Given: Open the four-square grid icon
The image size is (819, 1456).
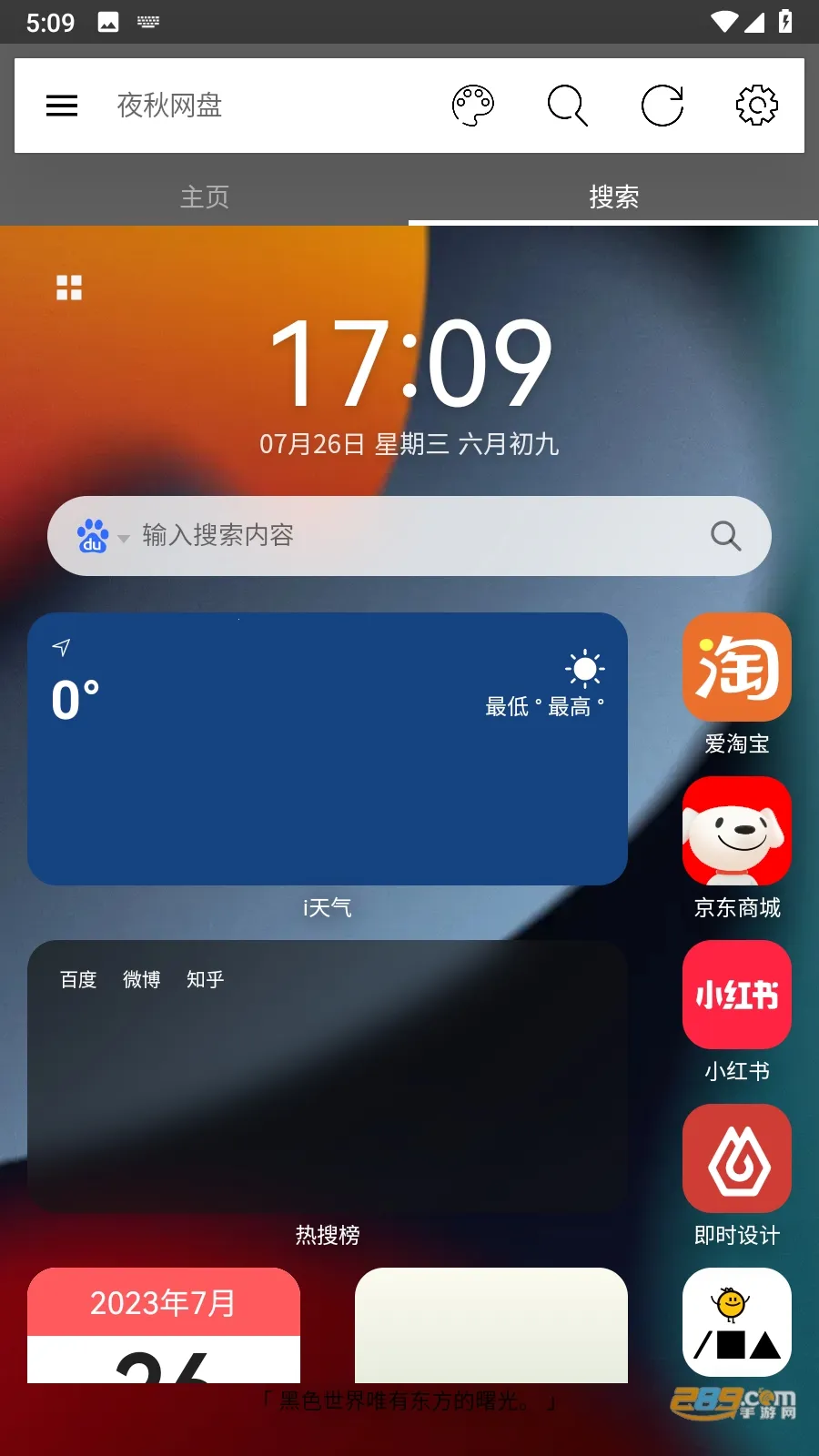Looking at the screenshot, I should coord(69,288).
